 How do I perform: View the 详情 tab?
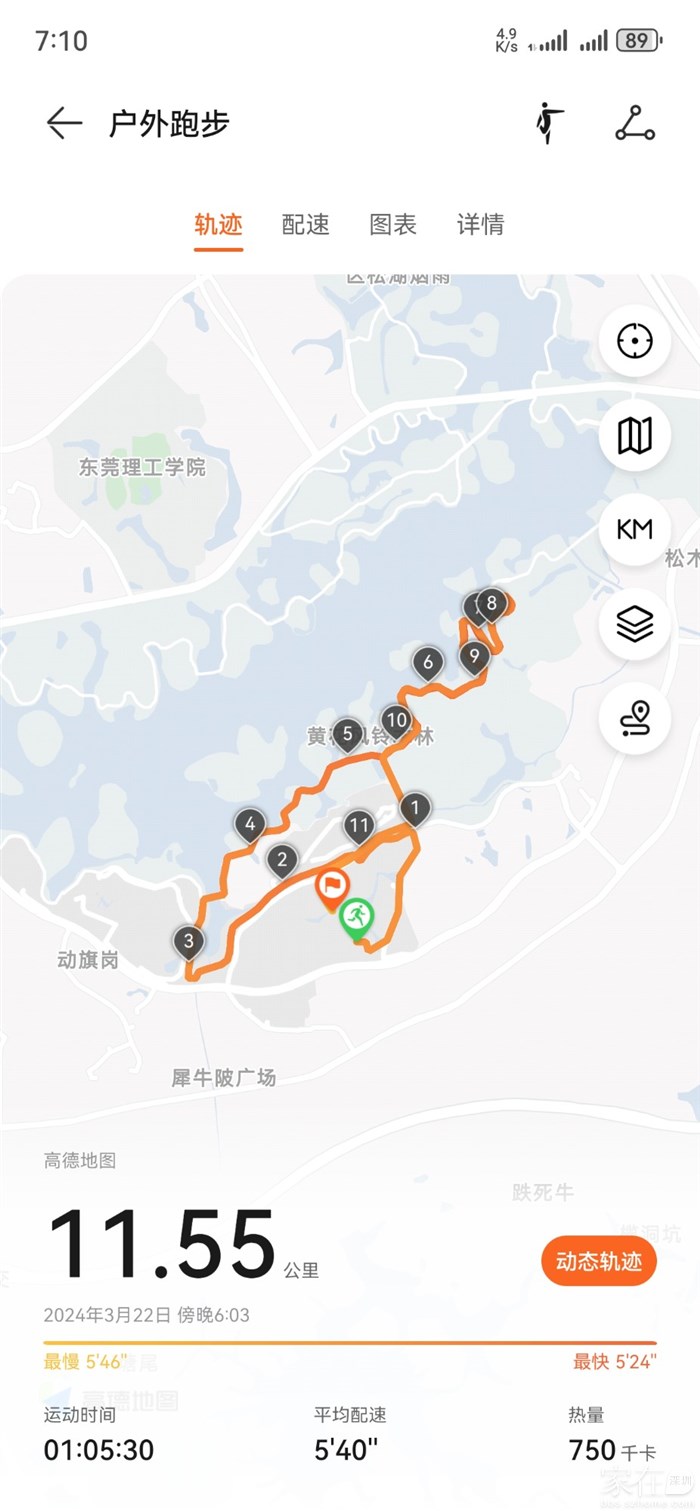(480, 225)
